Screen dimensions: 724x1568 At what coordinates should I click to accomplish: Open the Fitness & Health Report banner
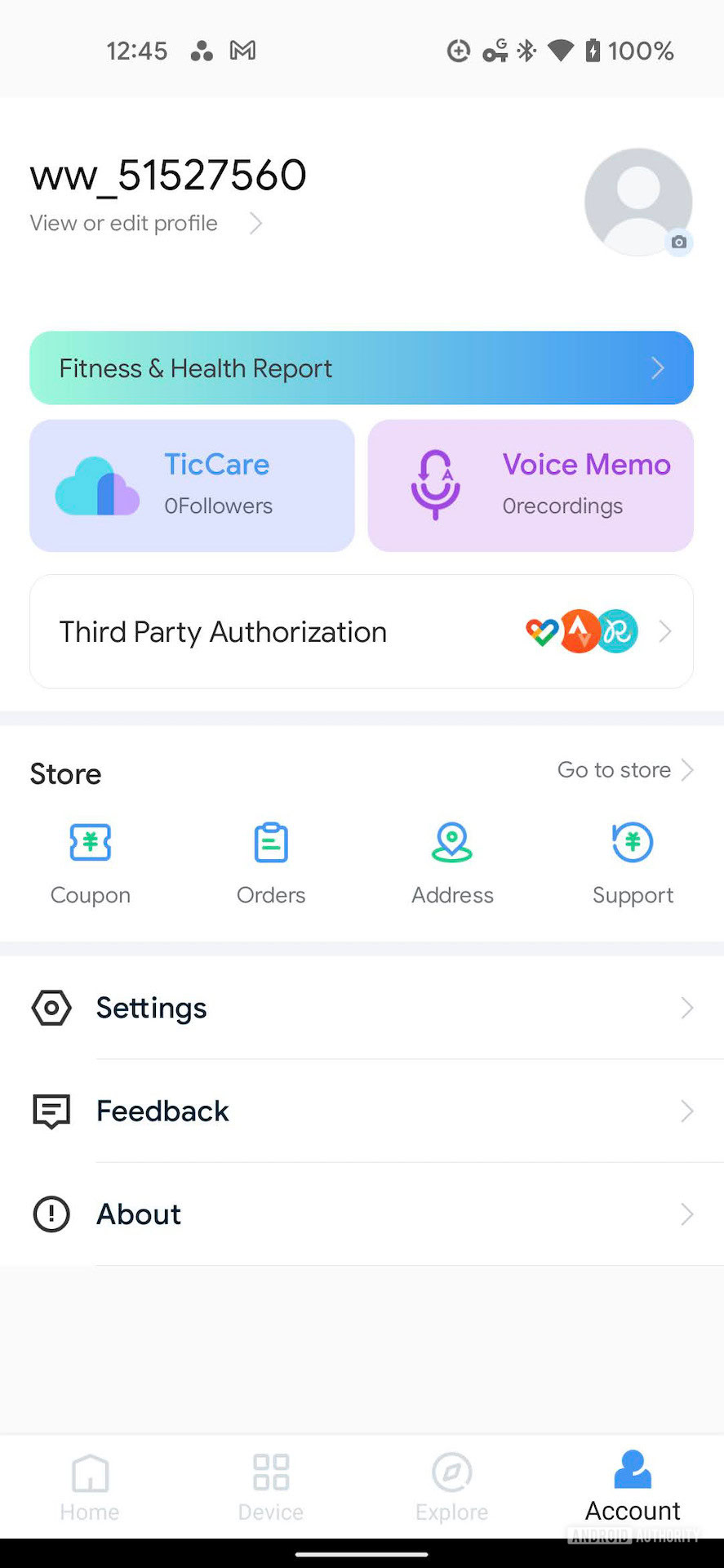point(362,368)
